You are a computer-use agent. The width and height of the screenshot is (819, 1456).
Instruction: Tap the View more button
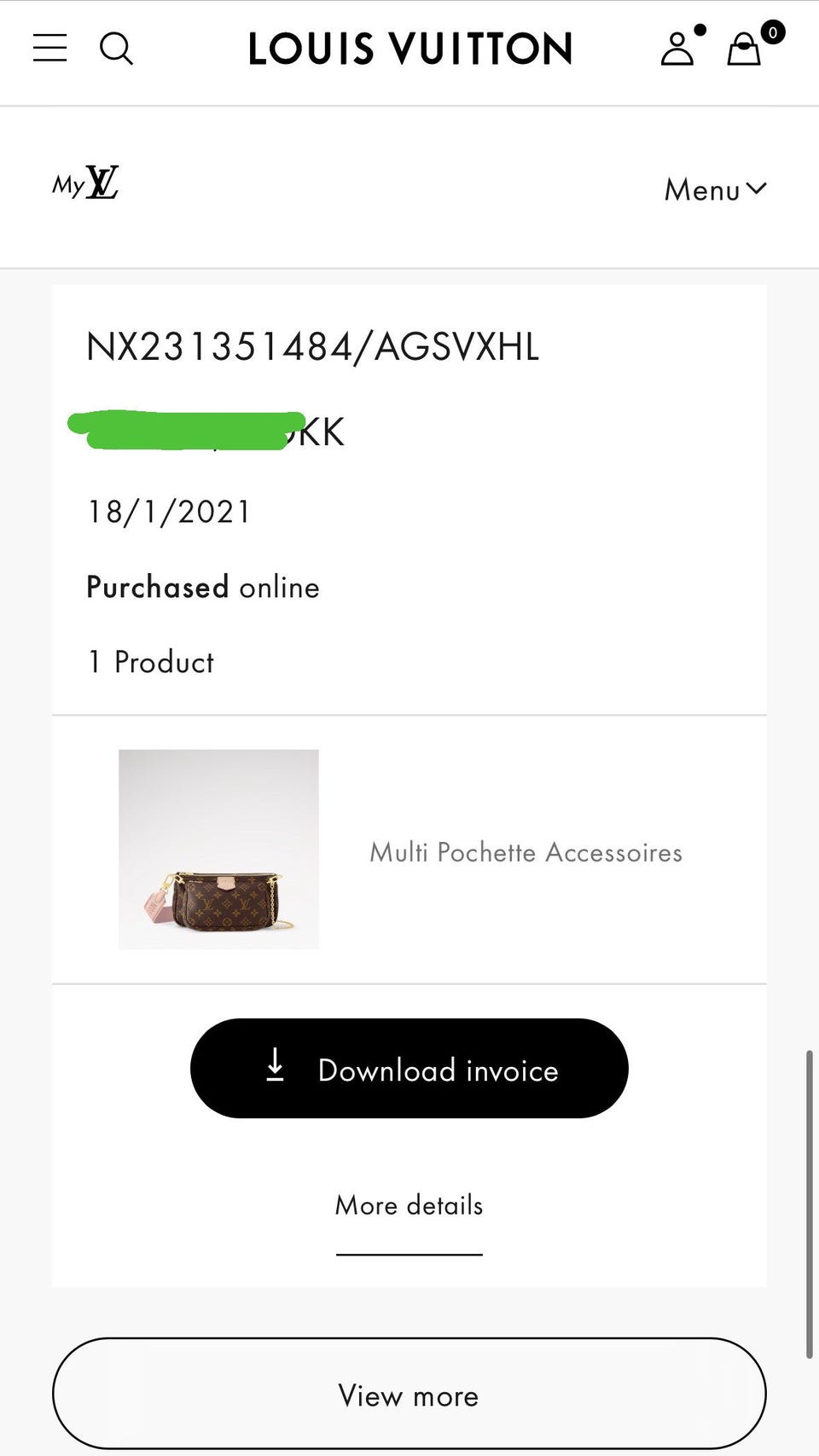[x=409, y=1394]
